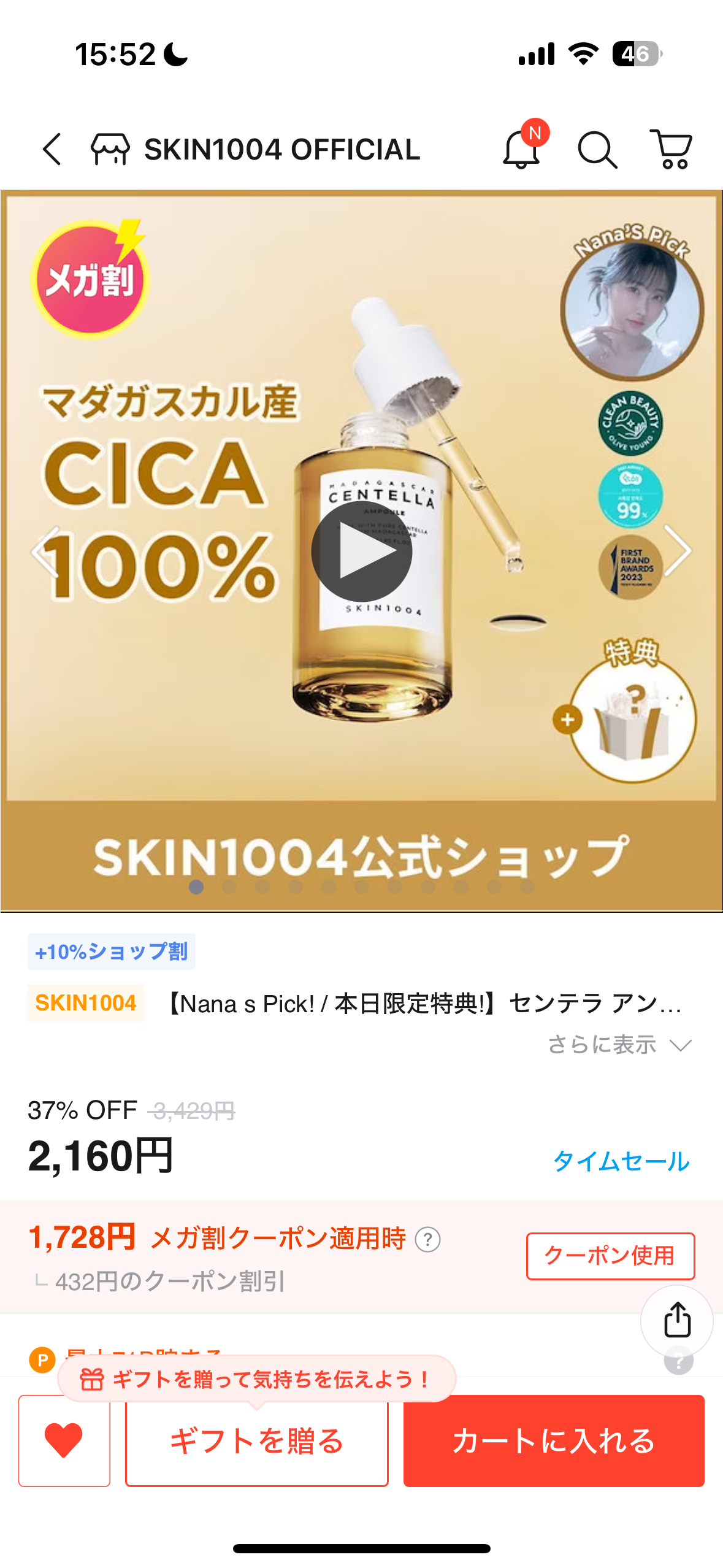Open the shopping cart
The image size is (723, 1568).
(x=671, y=149)
